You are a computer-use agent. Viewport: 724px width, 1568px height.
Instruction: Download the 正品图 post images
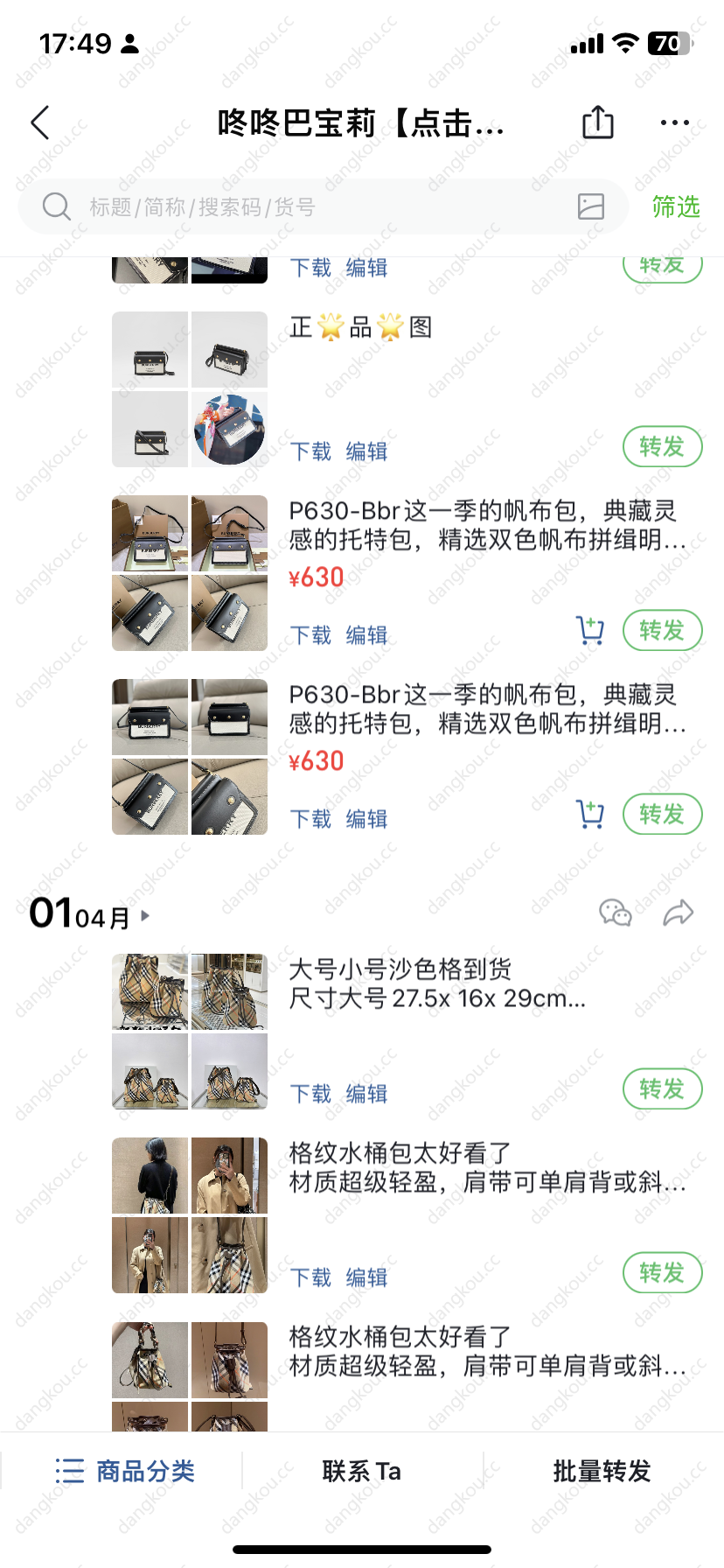(310, 451)
